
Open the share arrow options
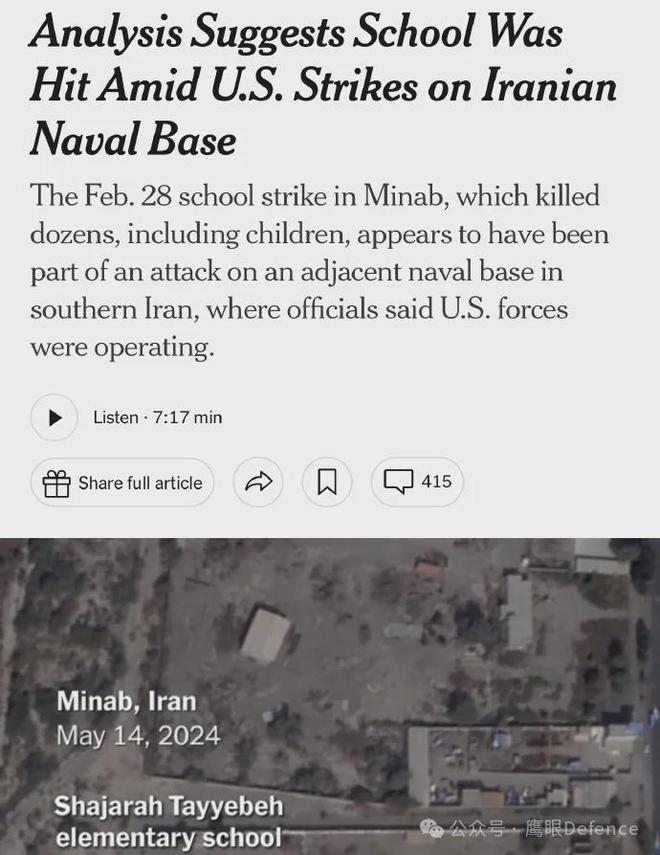coord(258,483)
